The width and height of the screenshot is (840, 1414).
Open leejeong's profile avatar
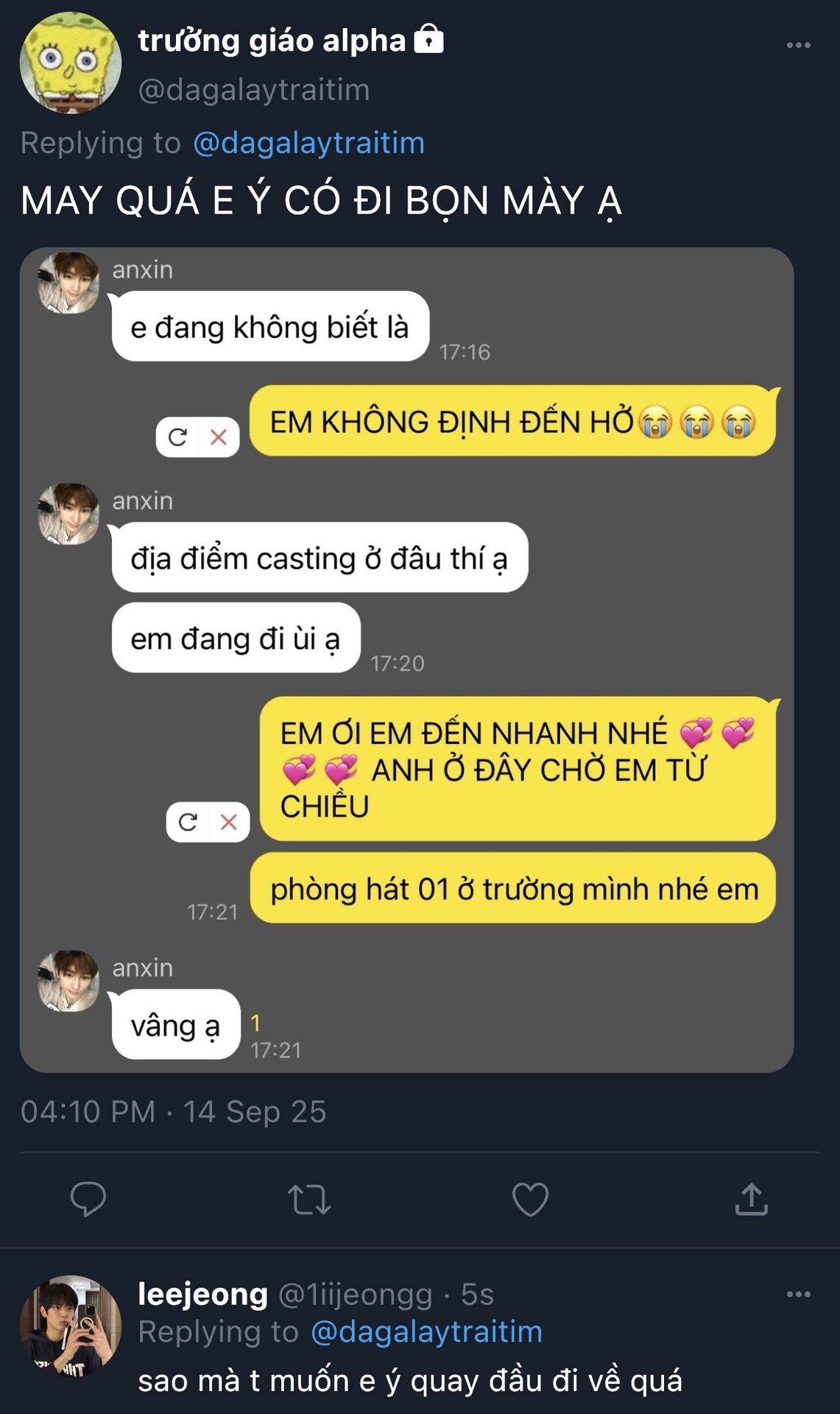click(x=71, y=1326)
